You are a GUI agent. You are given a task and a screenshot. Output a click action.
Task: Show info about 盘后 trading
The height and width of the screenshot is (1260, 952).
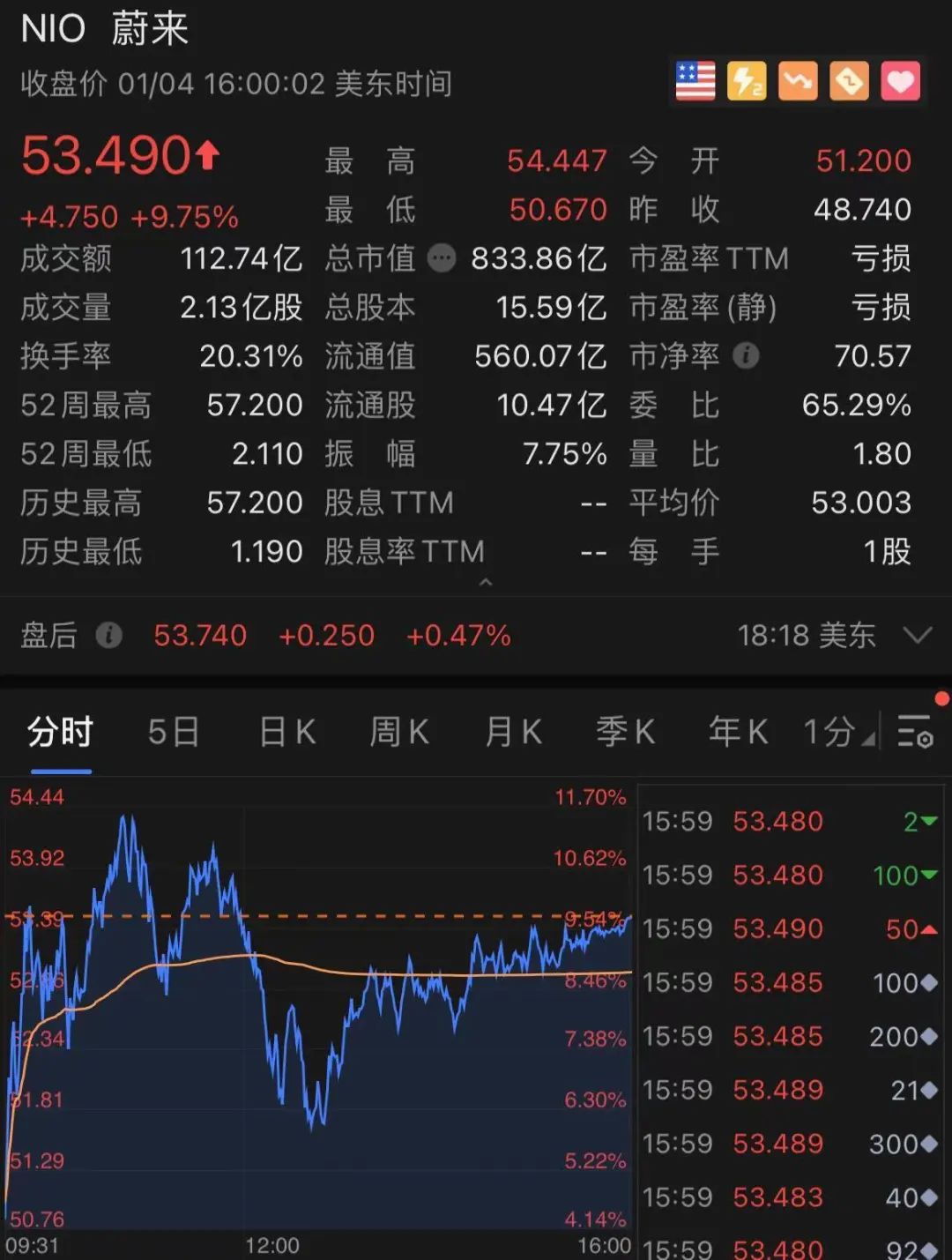pyautogui.click(x=108, y=635)
